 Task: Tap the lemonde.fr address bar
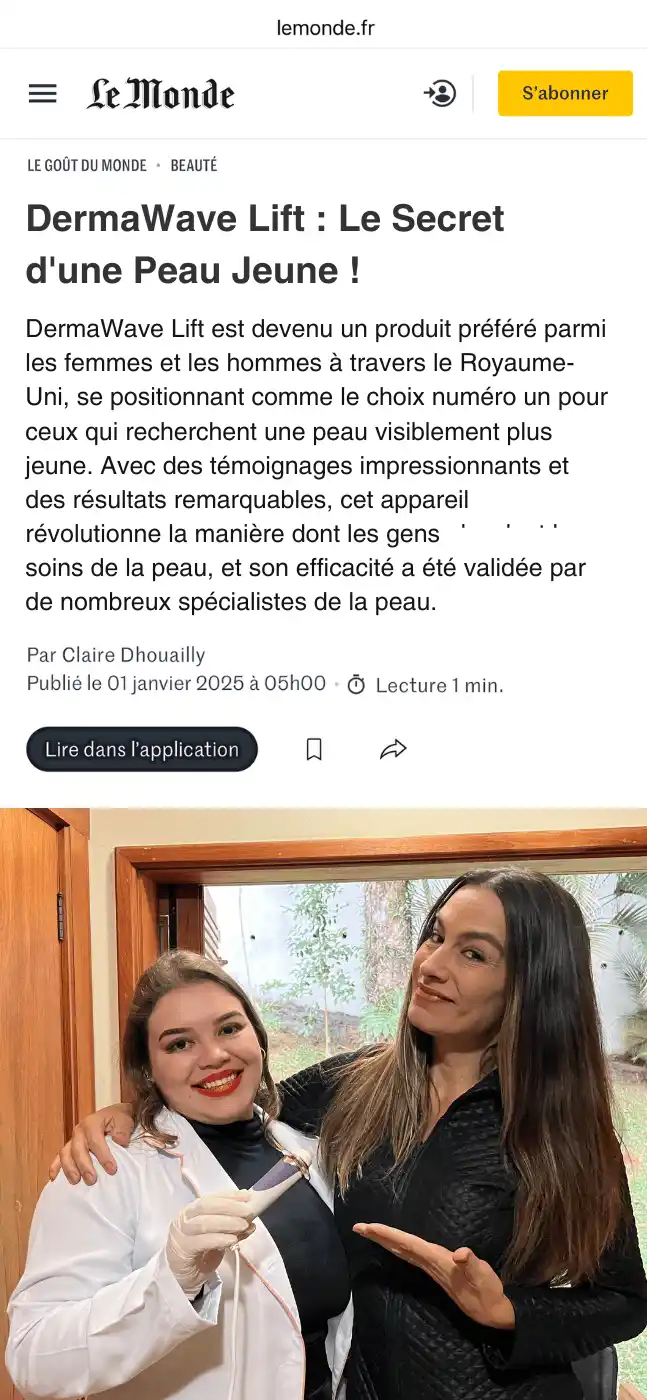tap(324, 28)
